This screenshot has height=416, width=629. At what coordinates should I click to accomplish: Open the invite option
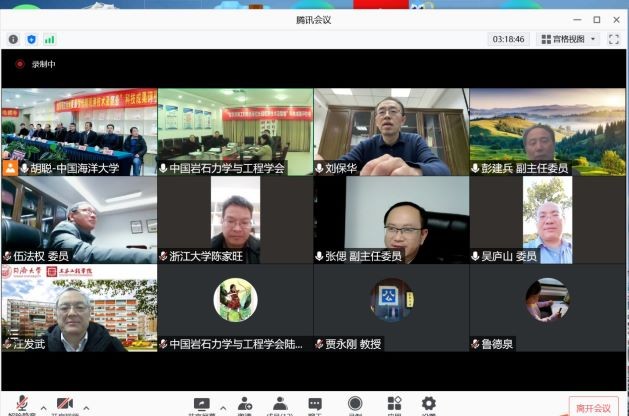click(244, 405)
